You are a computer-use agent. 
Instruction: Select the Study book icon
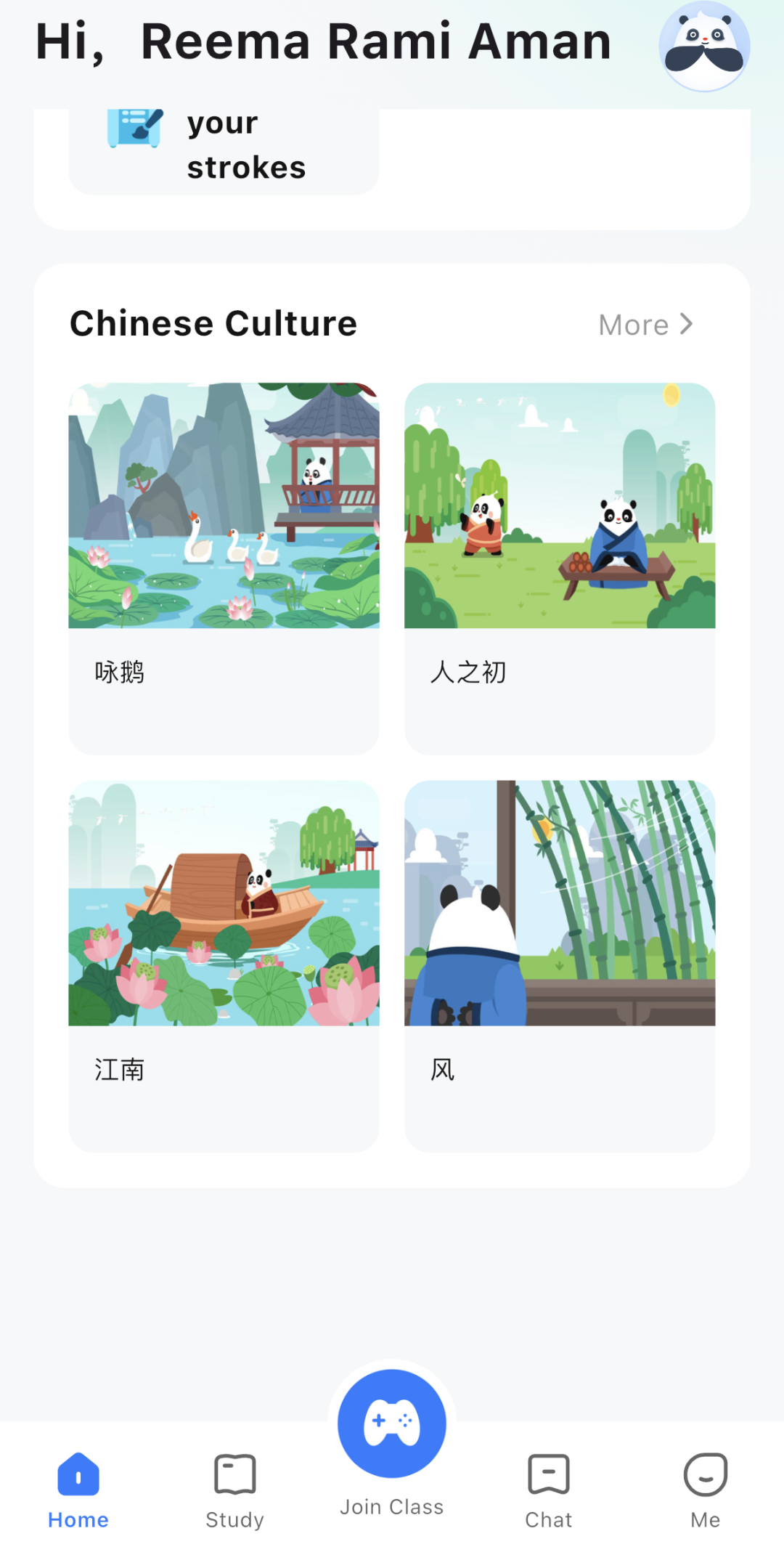click(234, 1475)
